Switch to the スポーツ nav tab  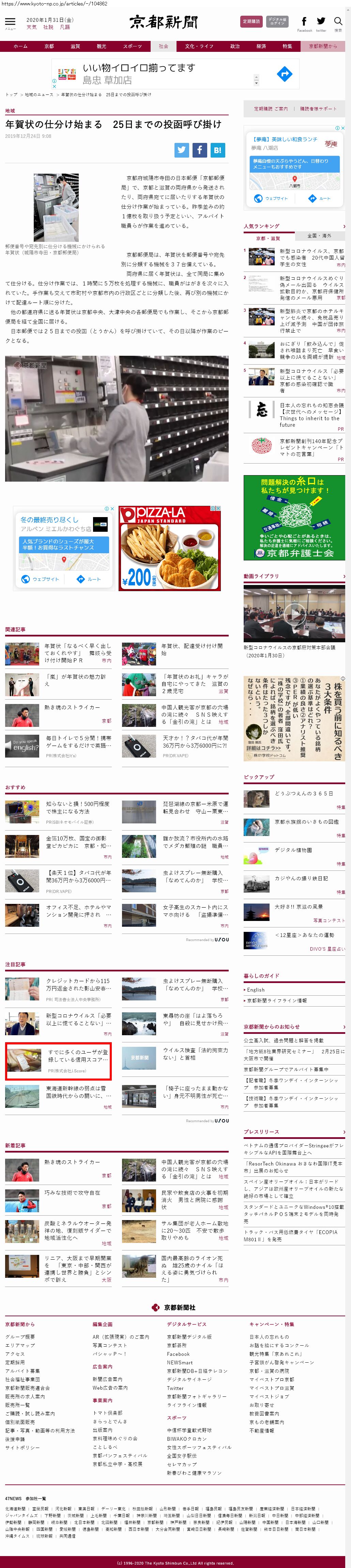tap(132, 46)
